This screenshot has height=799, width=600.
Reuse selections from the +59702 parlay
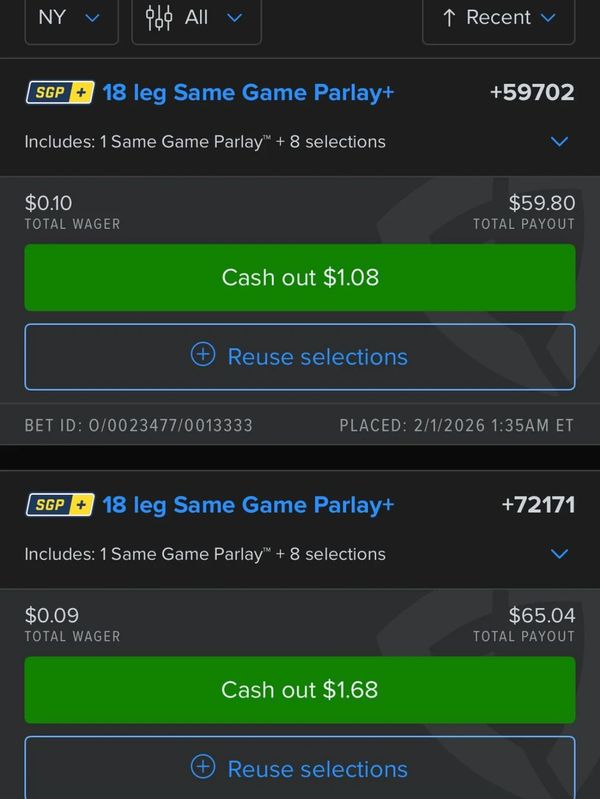coord(300,356)
